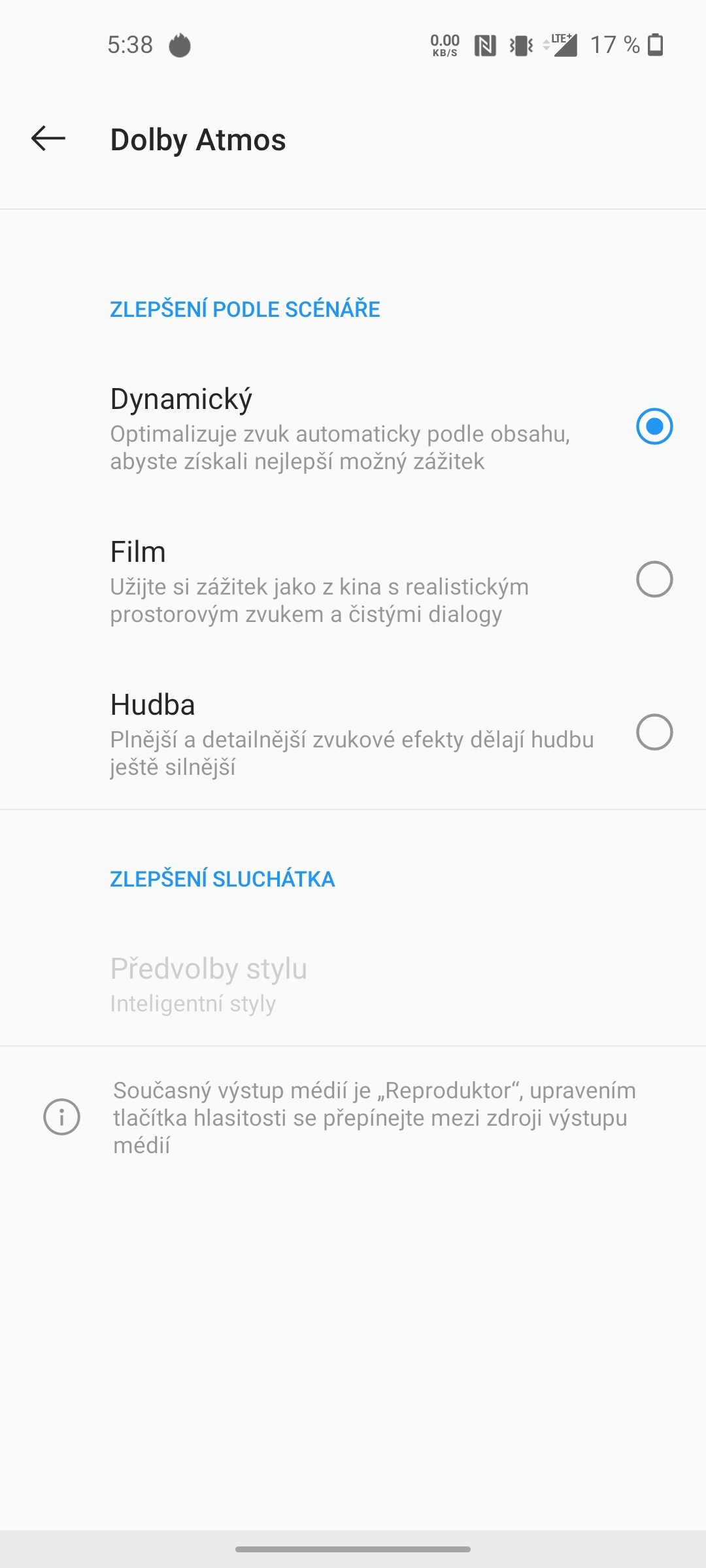706x1568 pixels.
Task: Select the NFC status bar icon
Action: click(x=485, y=44)
